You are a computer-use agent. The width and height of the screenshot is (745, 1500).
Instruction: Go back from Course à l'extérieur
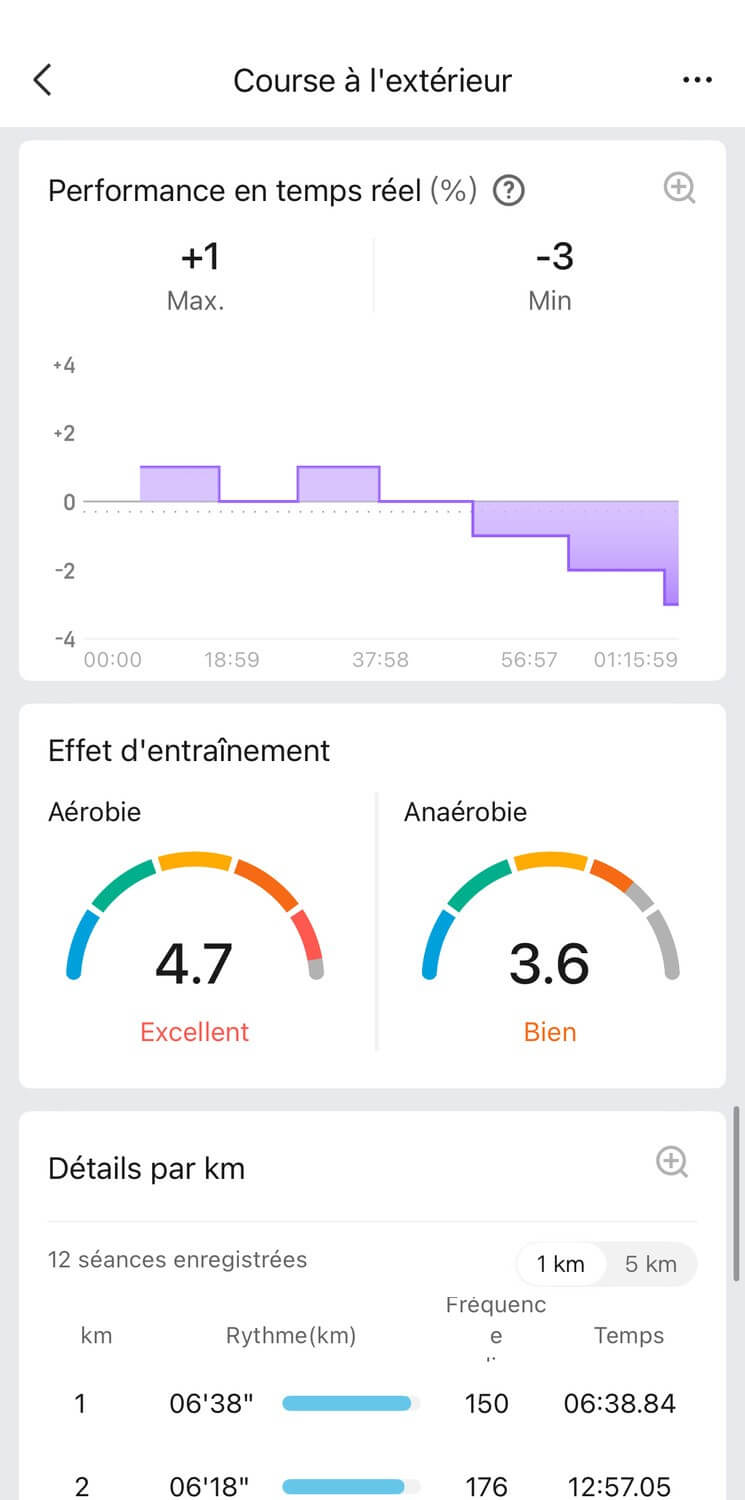pos(42,80)
